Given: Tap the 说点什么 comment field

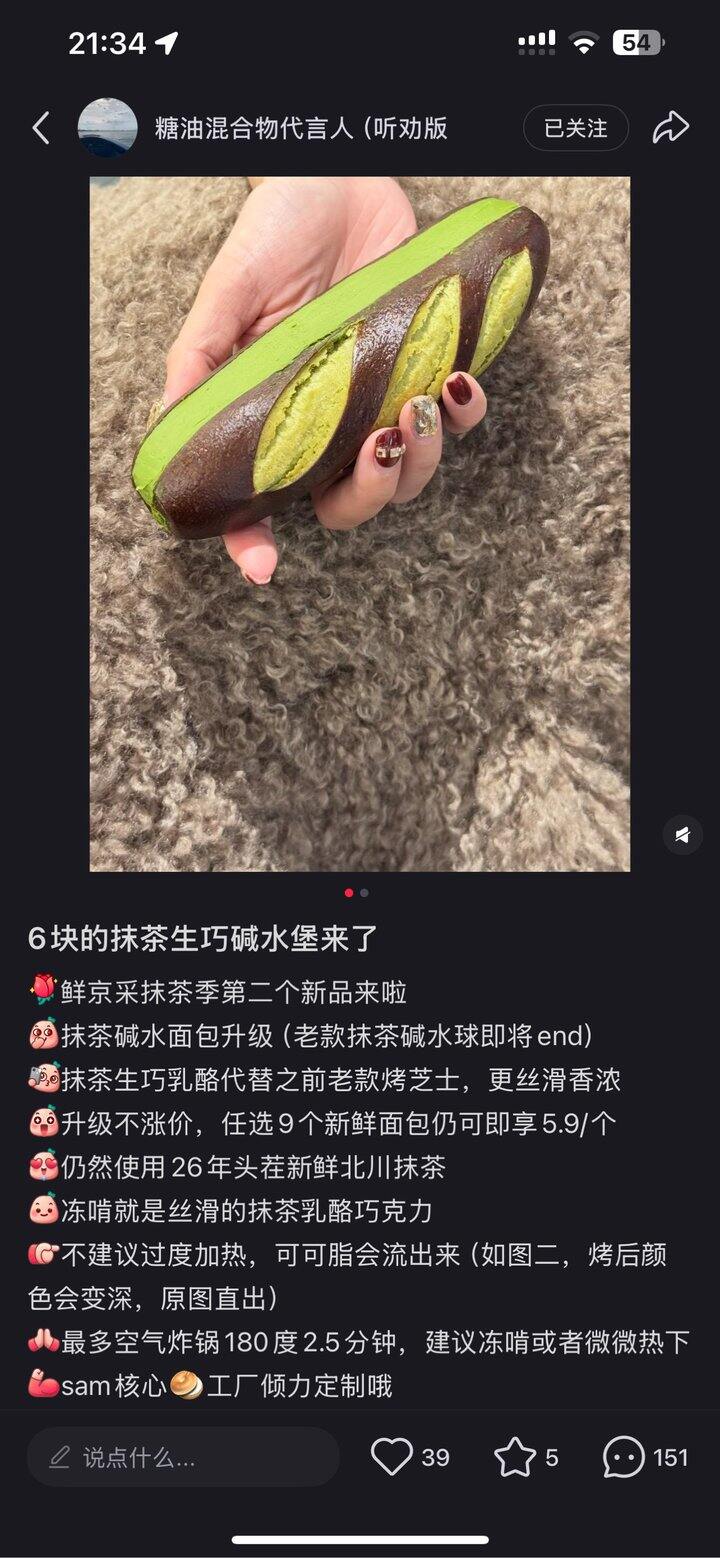Looking at the screenshot, I should point(183,1457).
